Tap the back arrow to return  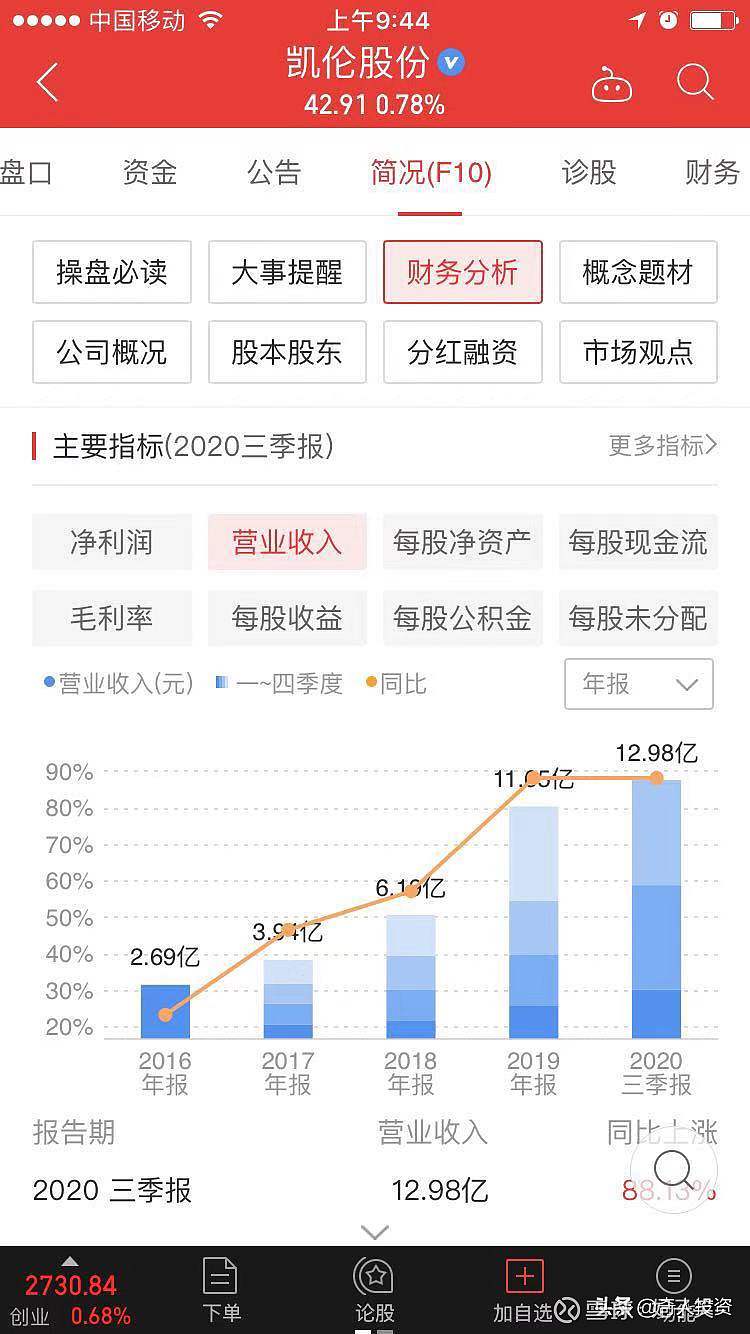click(x=47, y=82)
